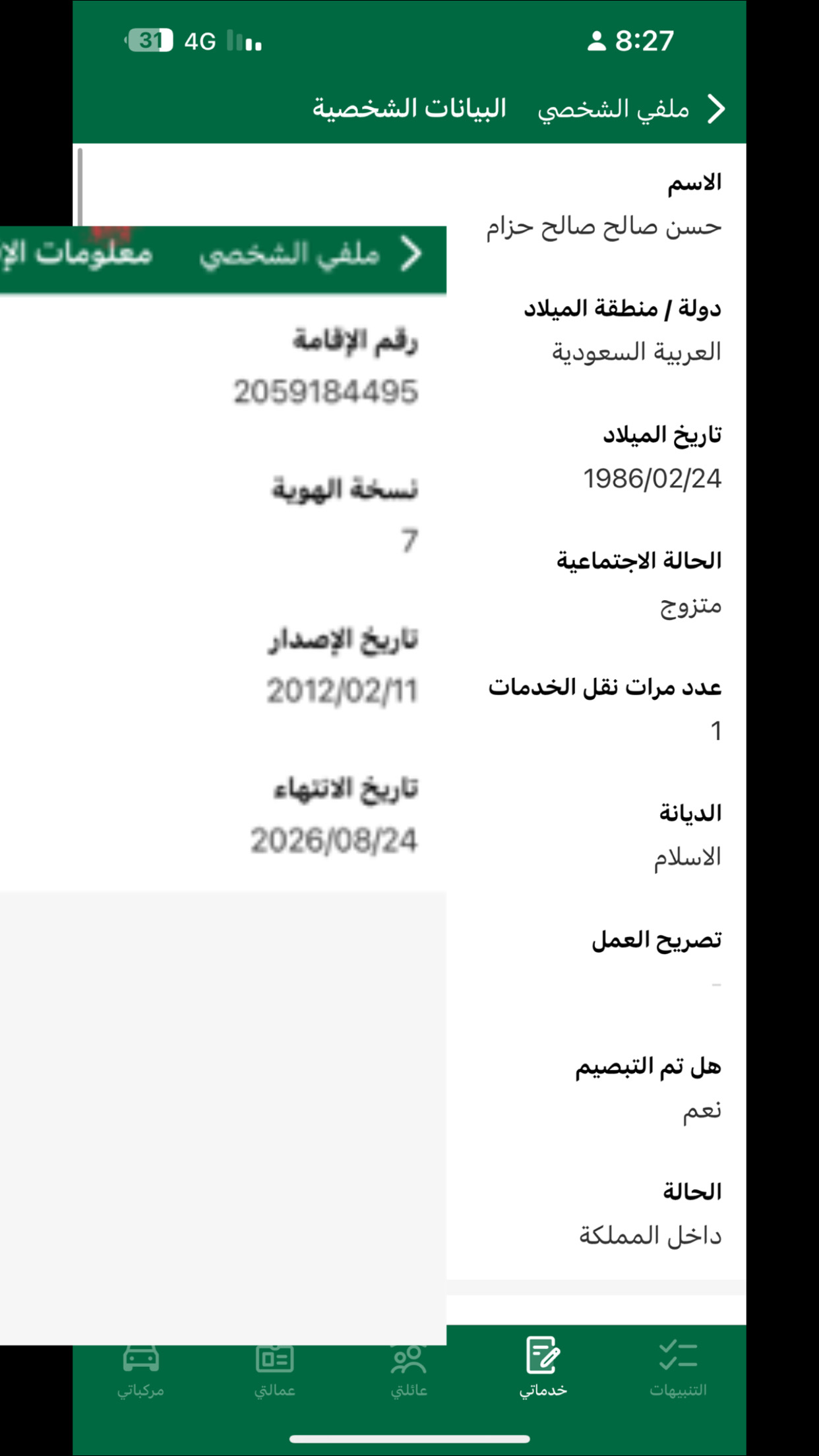Select the عمالتي (my workers) tab
Screen dimensions: 819x1456
(x=274, y=1370)
